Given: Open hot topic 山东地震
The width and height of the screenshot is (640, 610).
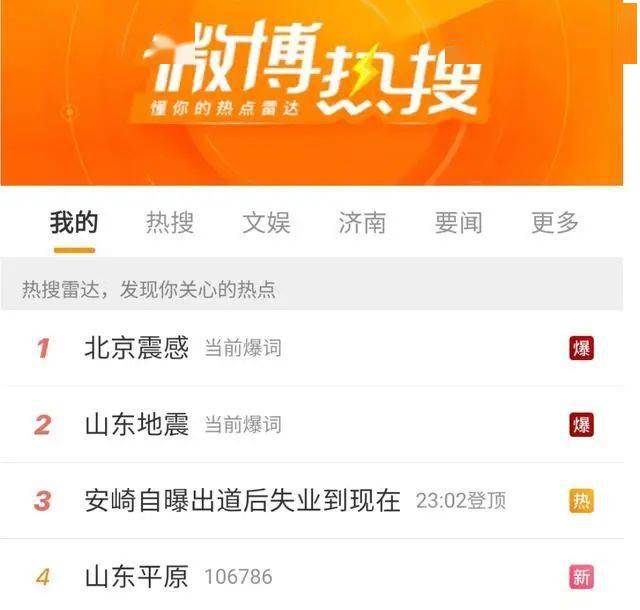Looking at the screenshot, I should (137, 424).
